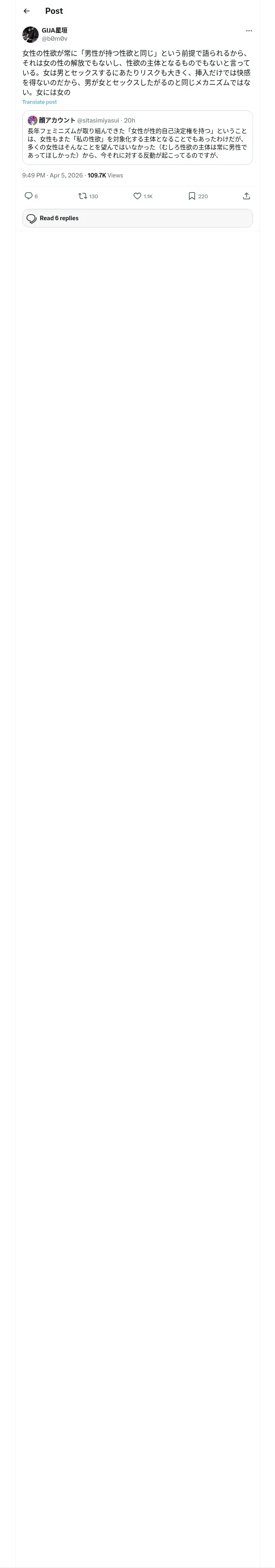Reply using the comment icon
The image size is (275, 1568).
click(x=29, y=196)
